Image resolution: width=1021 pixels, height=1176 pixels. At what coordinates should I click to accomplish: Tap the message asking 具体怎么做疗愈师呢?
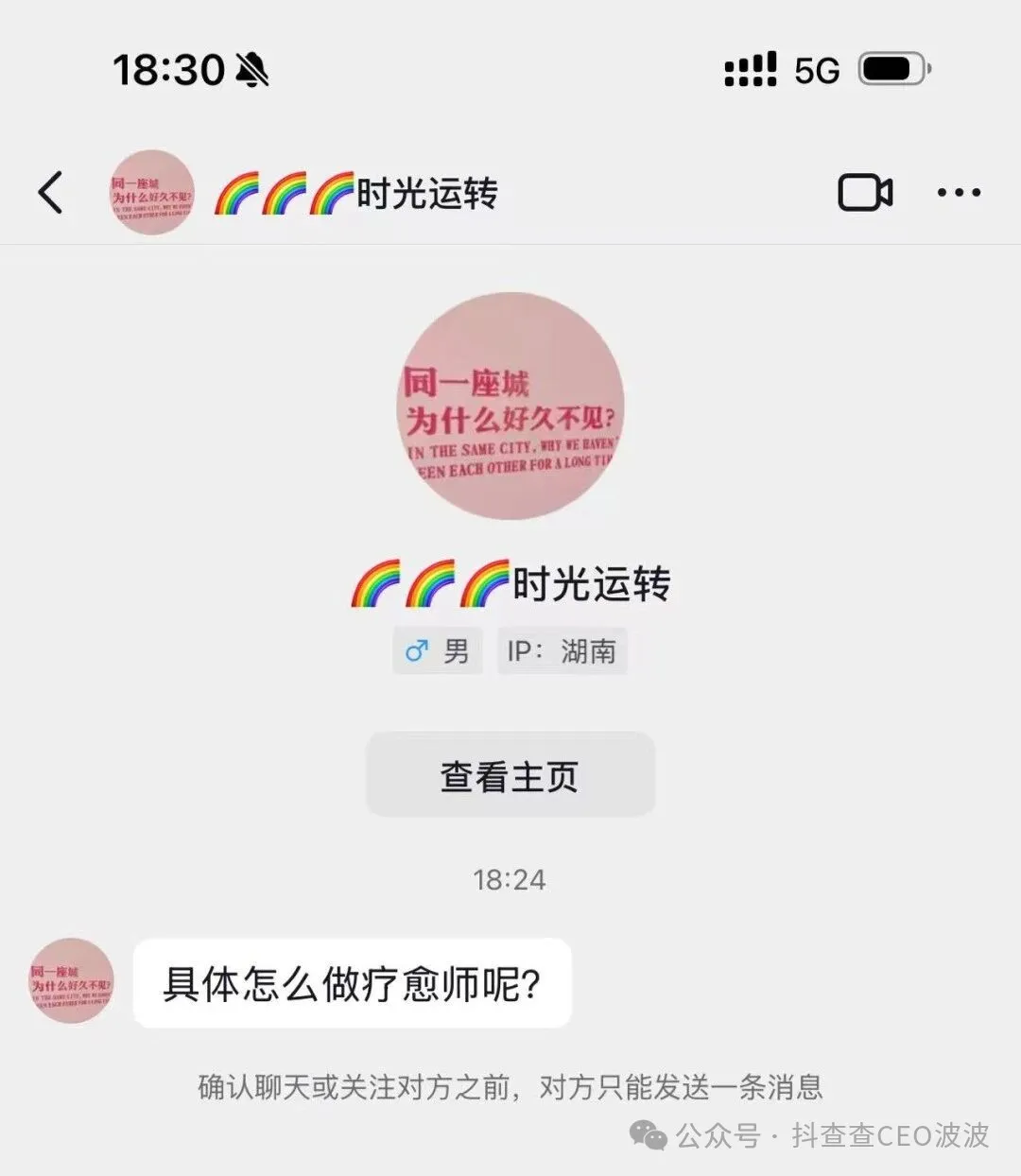pyautogui.click(x=351, y=985)
